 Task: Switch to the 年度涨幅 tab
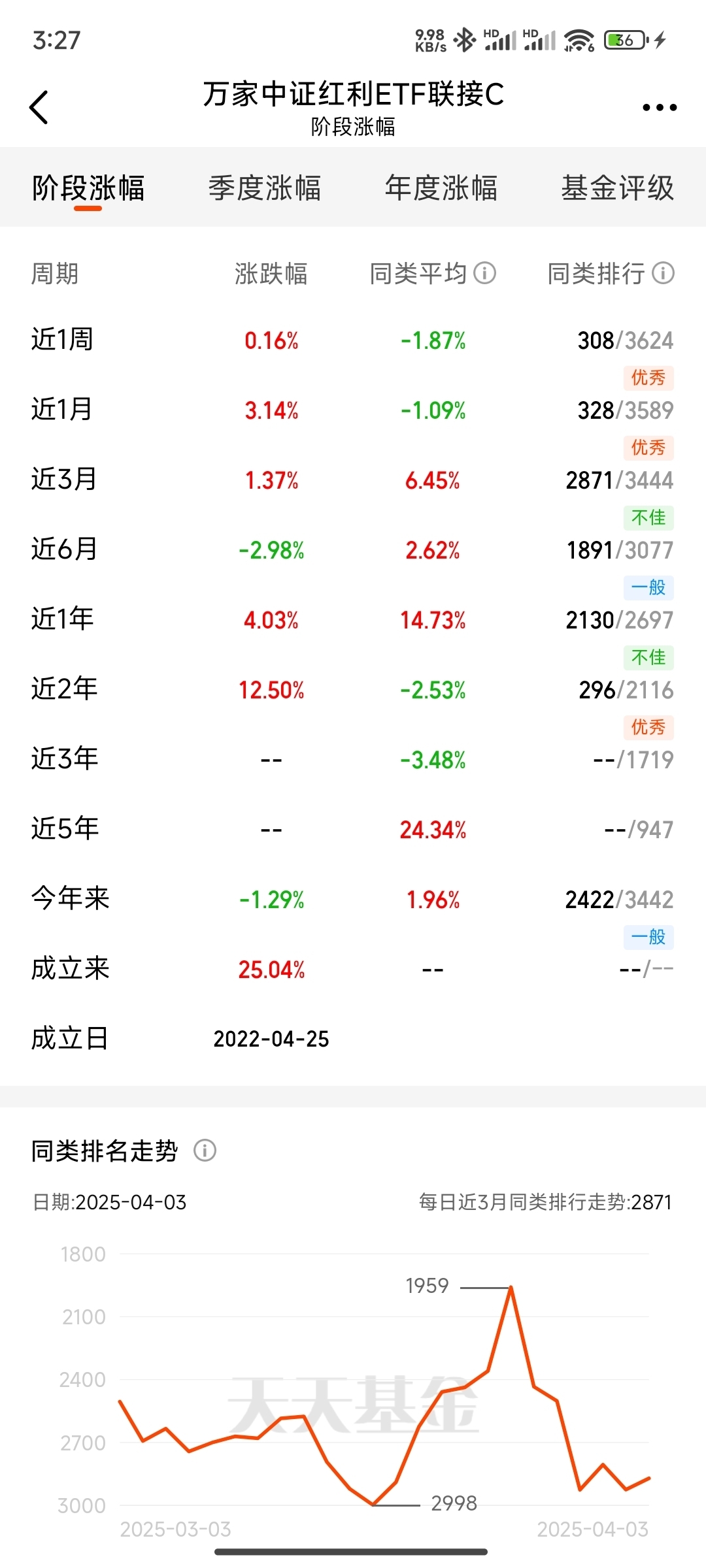tap(441, 188)
